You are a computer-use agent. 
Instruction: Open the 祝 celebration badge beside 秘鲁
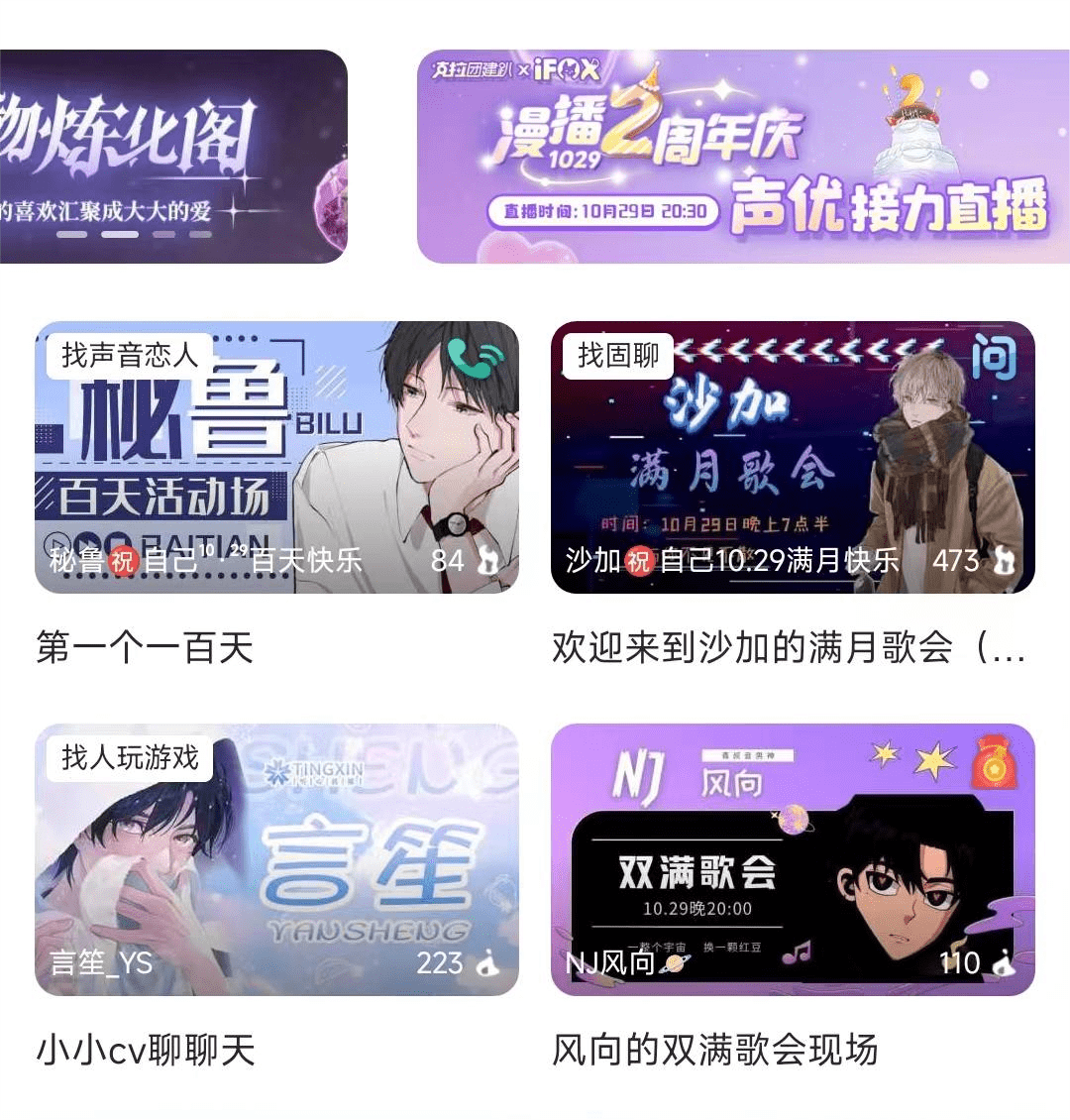pos(121,560)
